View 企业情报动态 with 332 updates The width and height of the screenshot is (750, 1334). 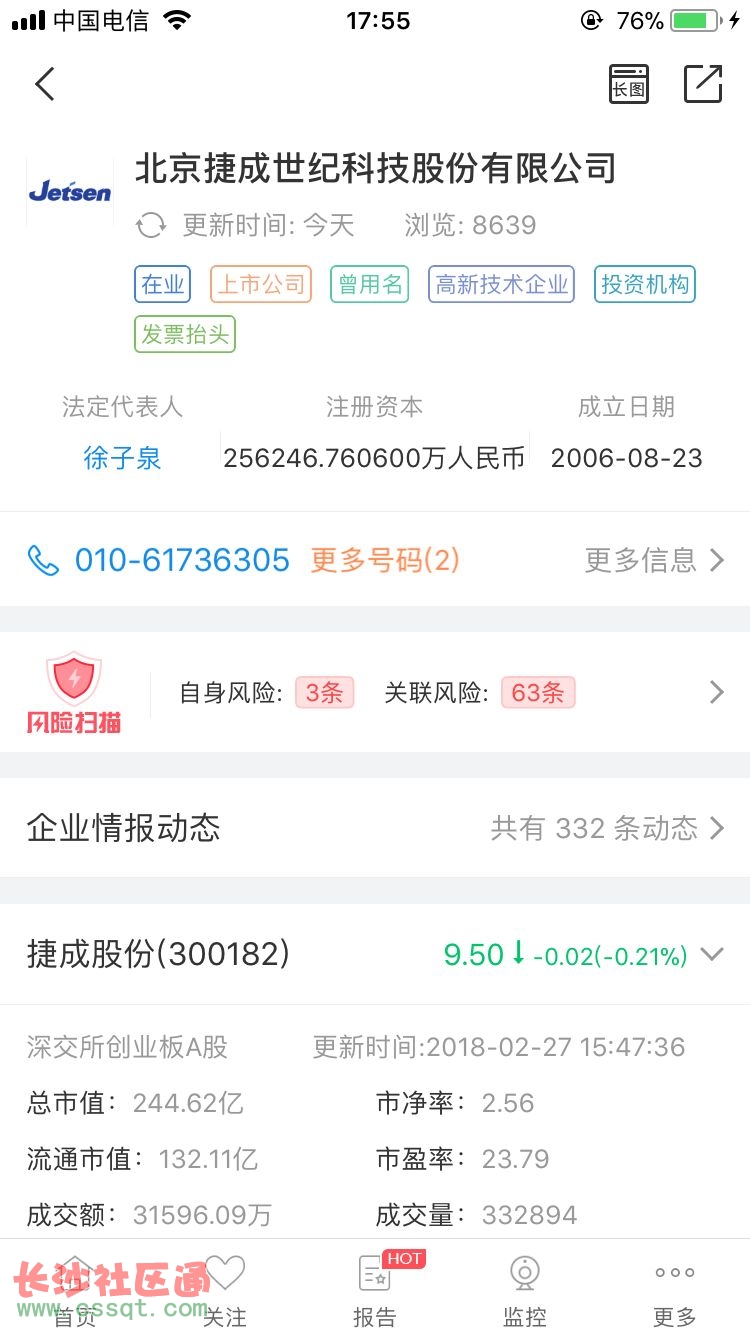[375, 828]
